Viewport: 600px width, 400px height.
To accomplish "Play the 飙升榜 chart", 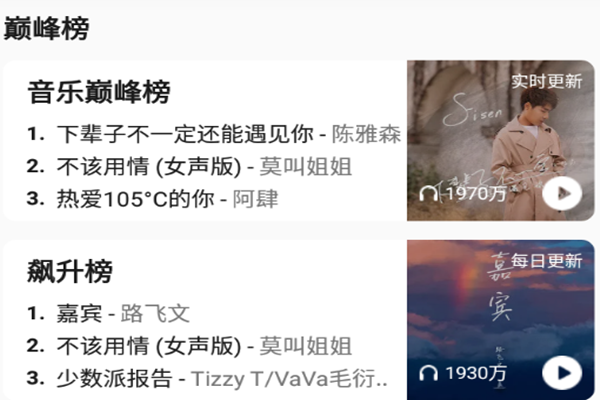I will (x=562, y=373).
